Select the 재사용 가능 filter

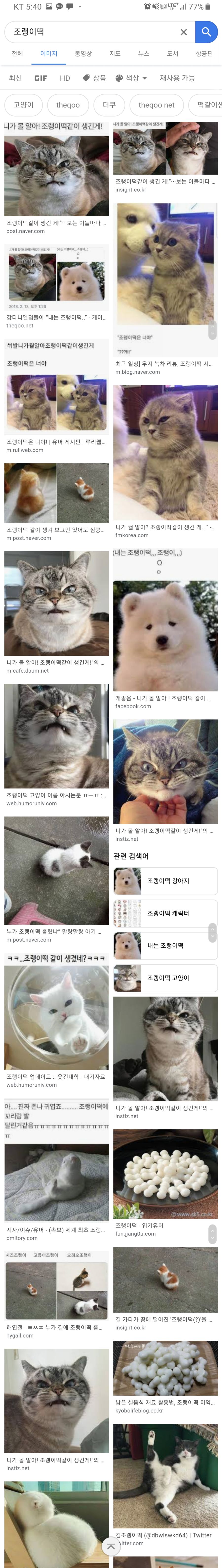pyautogui.click(x=177, y=78)
